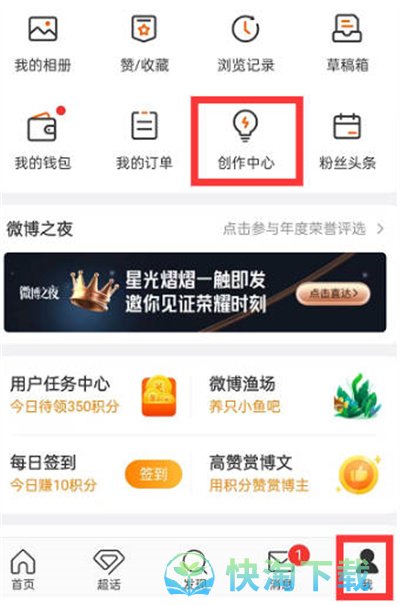Image resolution: width=400 pixels, height=605 pixels.
Task: Open 我的钱包 wallet
Action: coord(43,139)
